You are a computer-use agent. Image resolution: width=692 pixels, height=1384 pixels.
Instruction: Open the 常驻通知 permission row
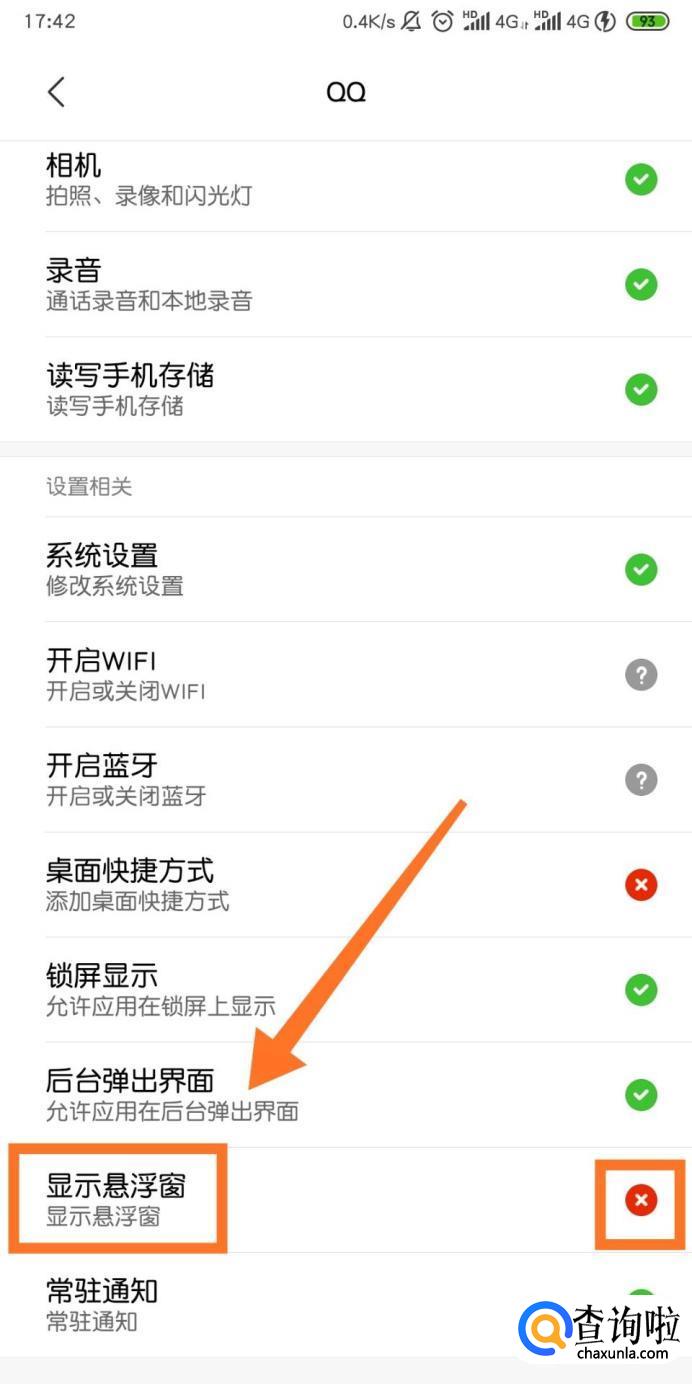click(x=346, y=1304)
